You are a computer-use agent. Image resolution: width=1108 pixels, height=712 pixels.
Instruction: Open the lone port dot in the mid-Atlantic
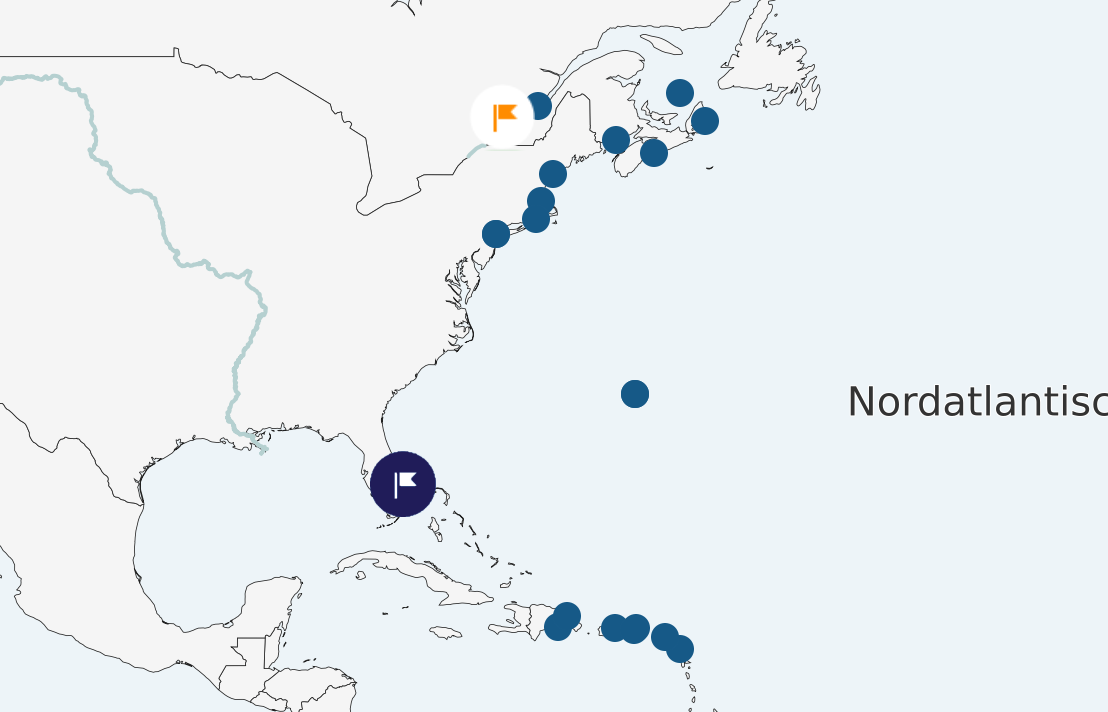[x=635, y=394]
